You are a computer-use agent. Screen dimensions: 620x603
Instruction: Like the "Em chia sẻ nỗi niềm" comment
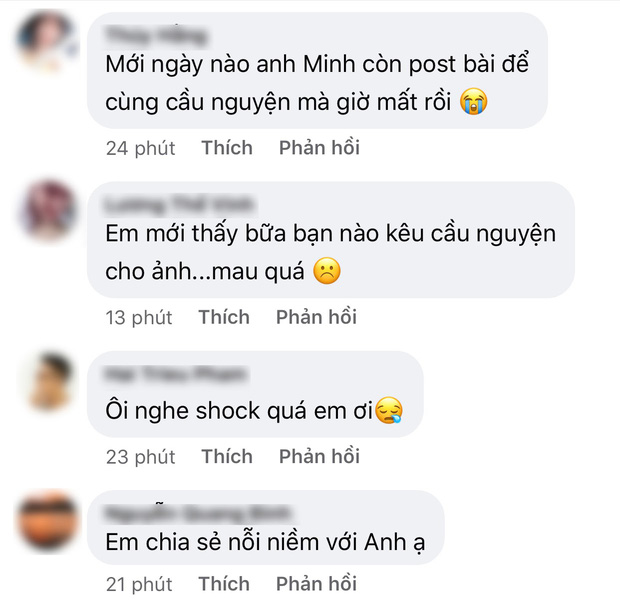pyautogui.click(x=224, y=584)
